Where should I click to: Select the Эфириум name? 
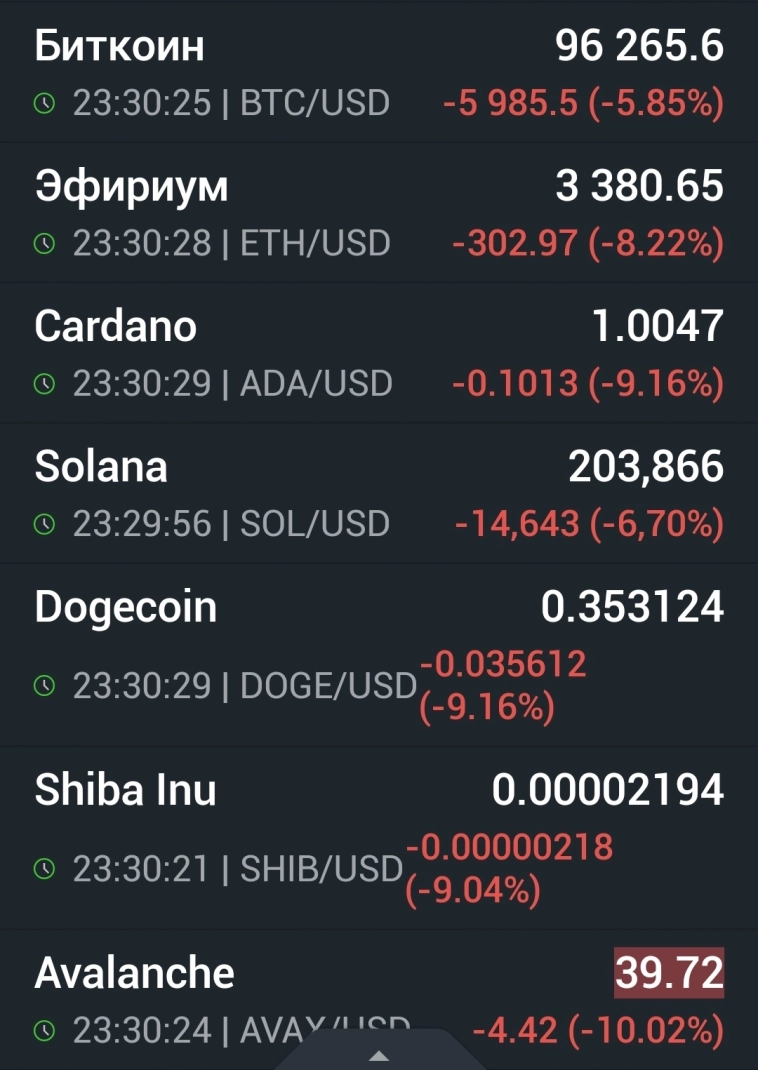(130, 186)
